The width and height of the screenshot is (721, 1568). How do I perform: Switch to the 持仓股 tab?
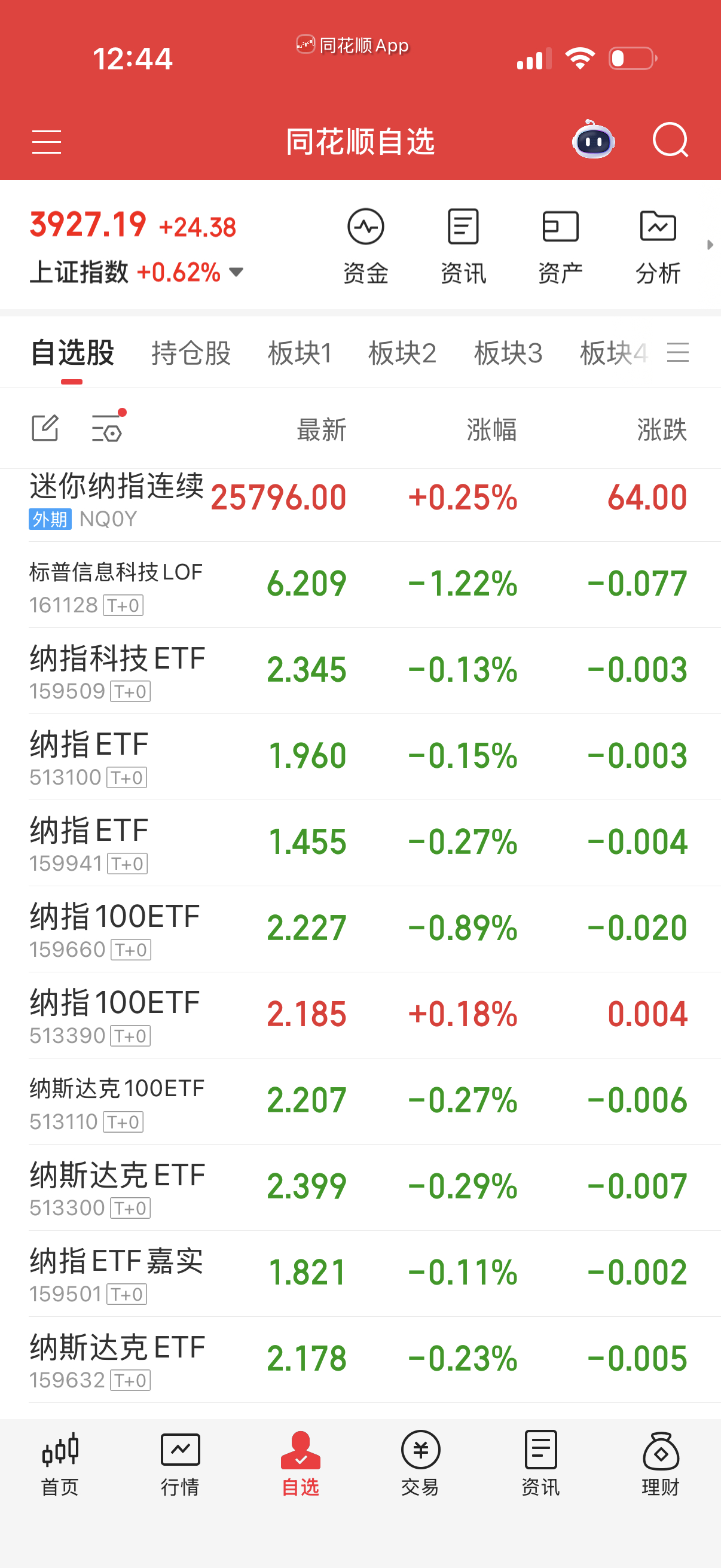pos(191,353)
